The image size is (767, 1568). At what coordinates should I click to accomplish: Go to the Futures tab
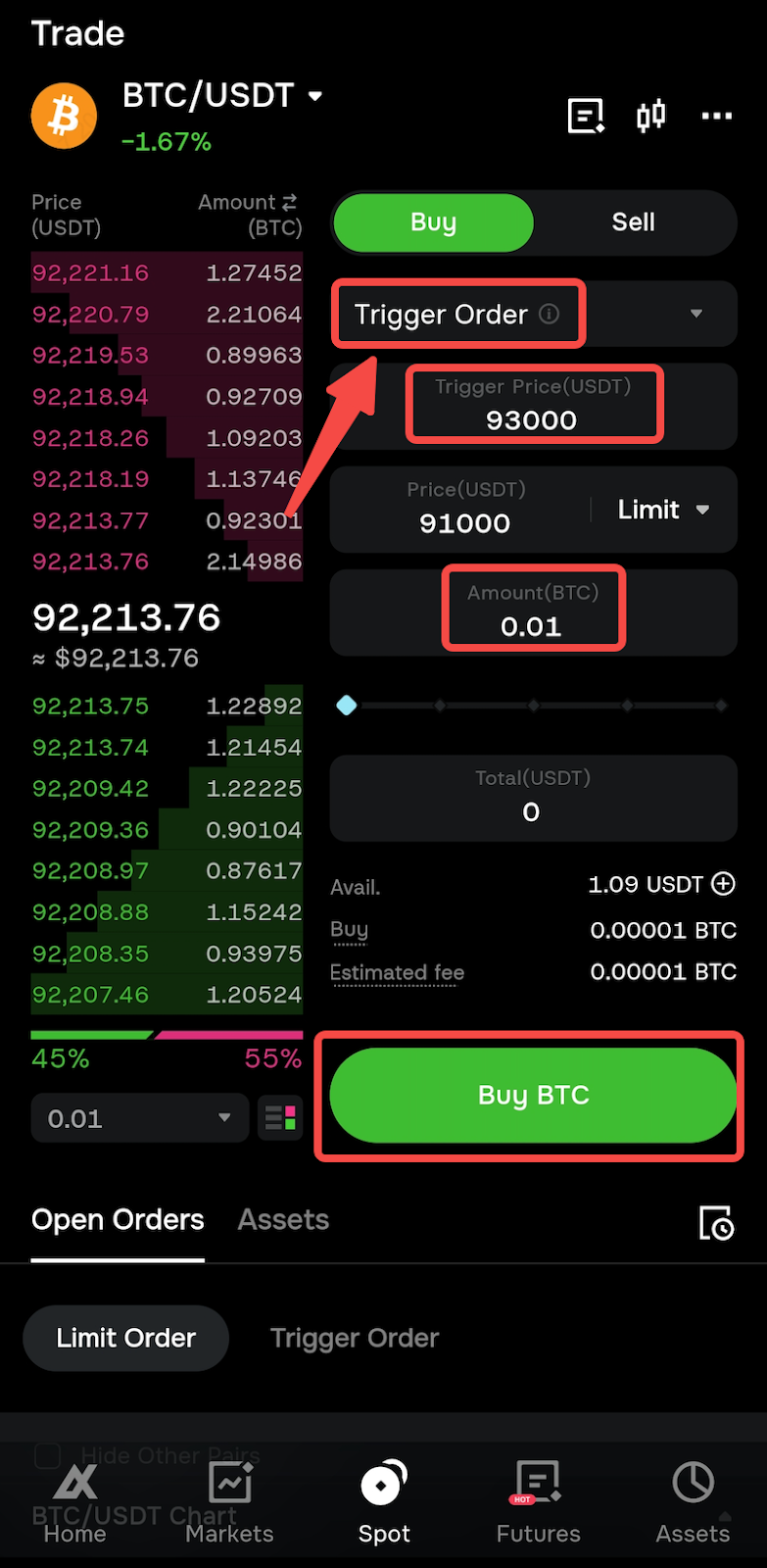[x=538, y=1501]
